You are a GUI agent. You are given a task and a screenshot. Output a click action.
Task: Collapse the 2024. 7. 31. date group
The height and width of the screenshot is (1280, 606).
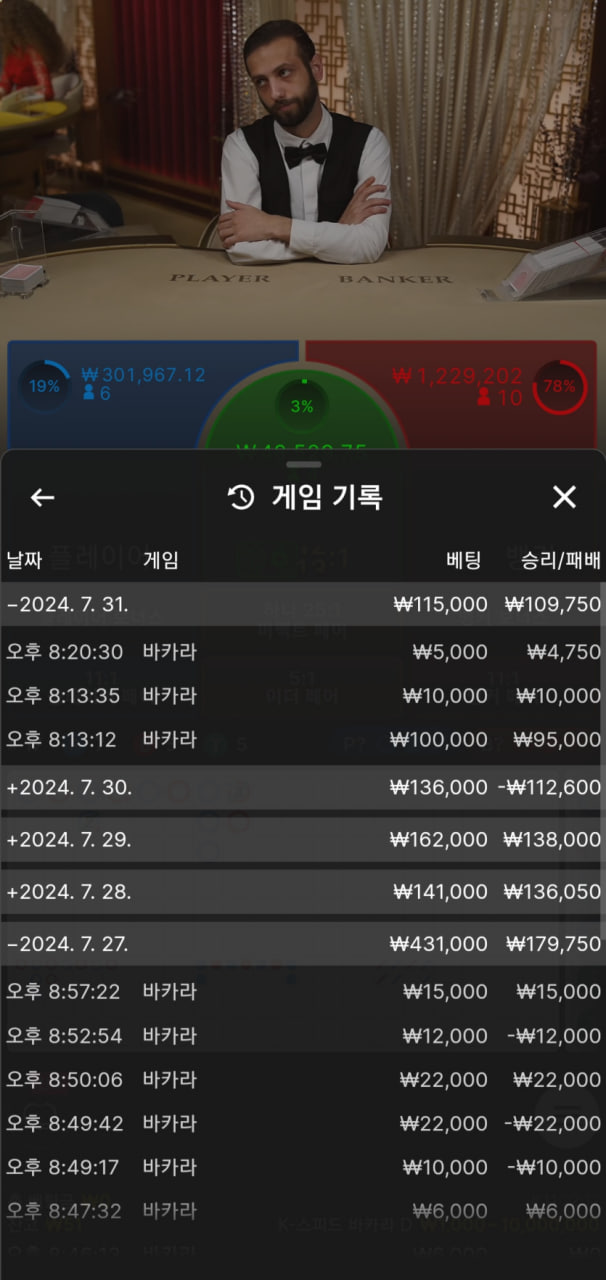(68, 604)
